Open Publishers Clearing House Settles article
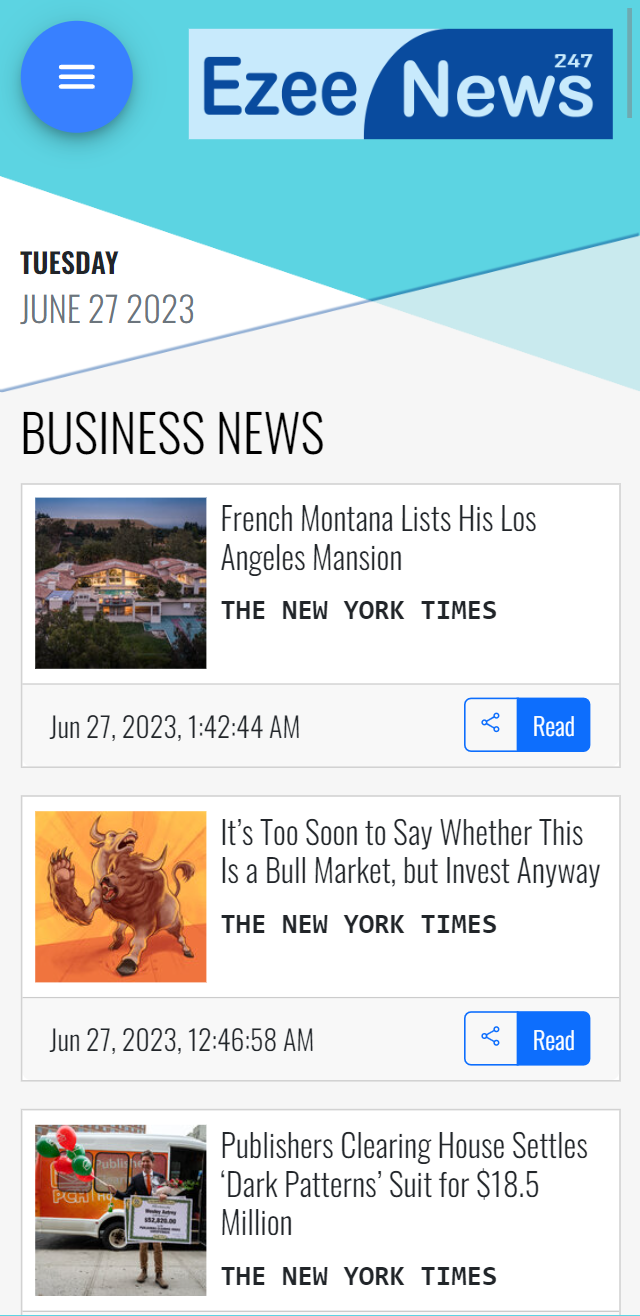Screen dimensions: 640x1316 (404, 1183)
